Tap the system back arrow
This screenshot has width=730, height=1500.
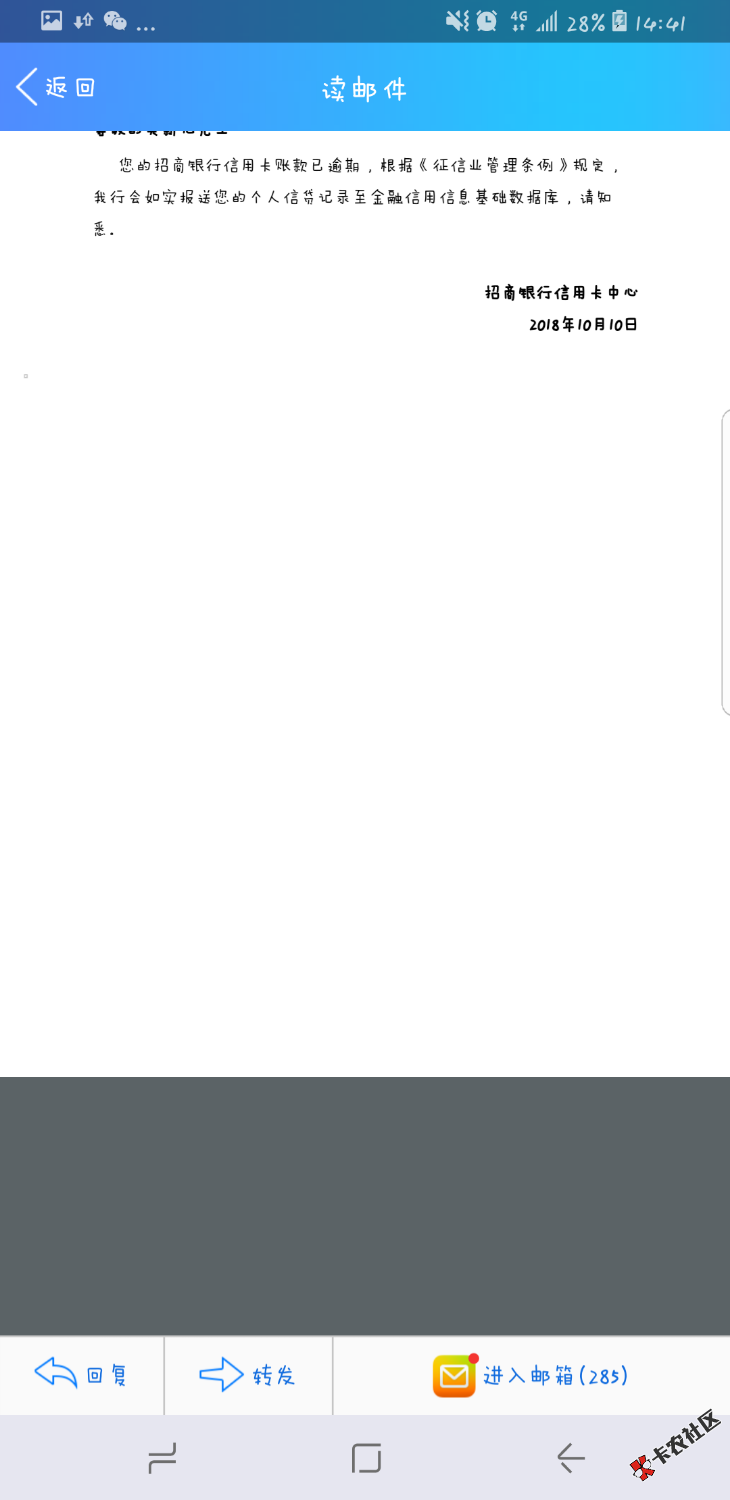570,1458
